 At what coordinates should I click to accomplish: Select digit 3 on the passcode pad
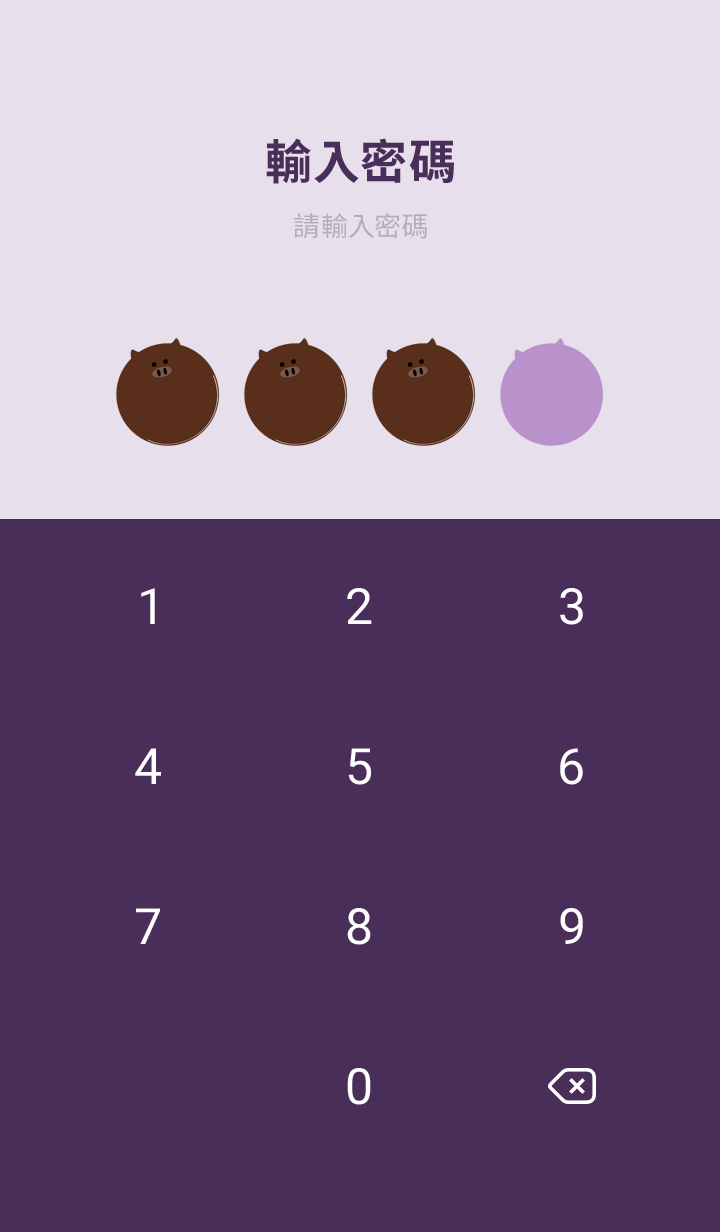coord(571,607)
